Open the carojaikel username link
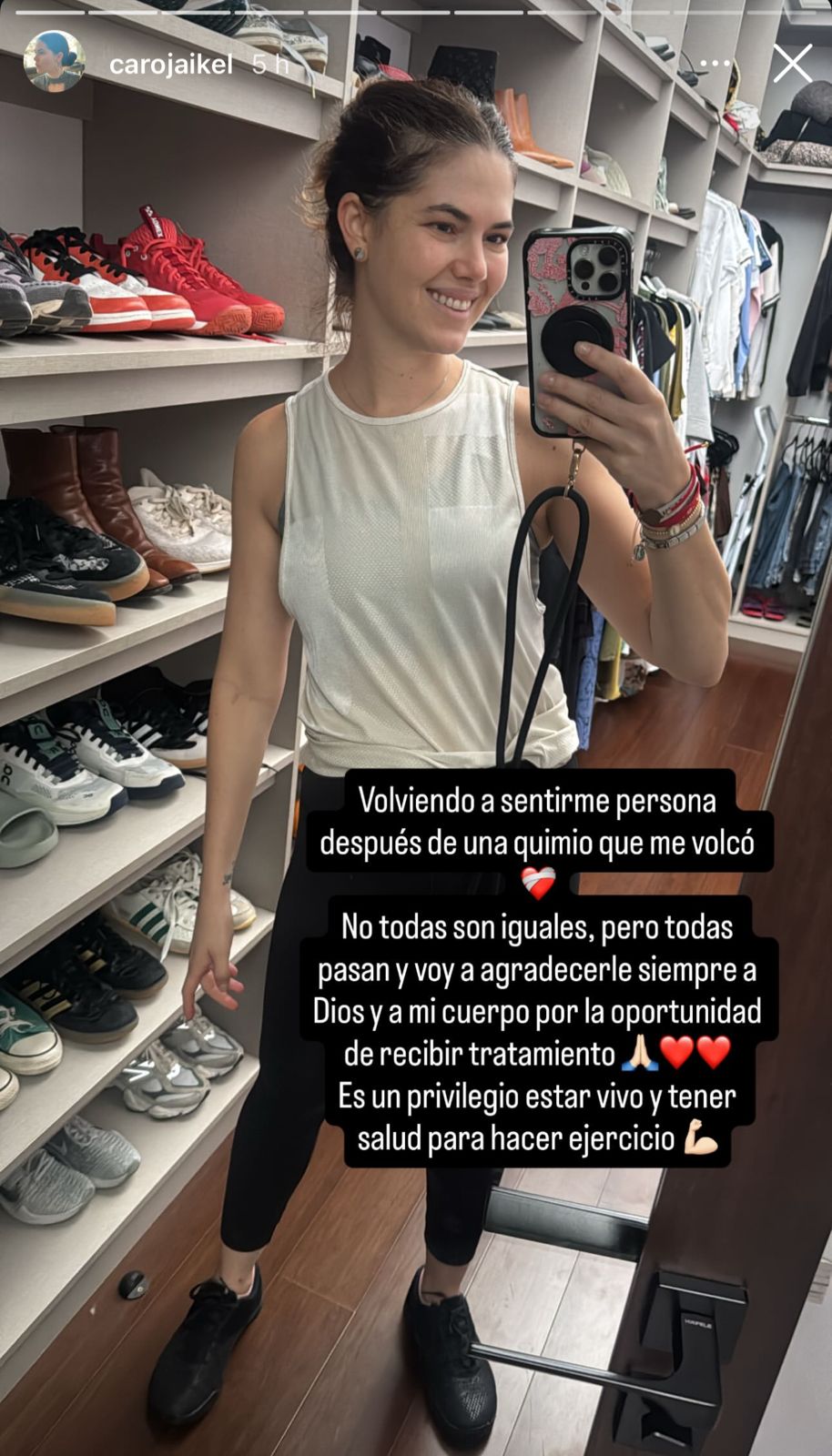 pyautogui.click(x=170, y=64)
